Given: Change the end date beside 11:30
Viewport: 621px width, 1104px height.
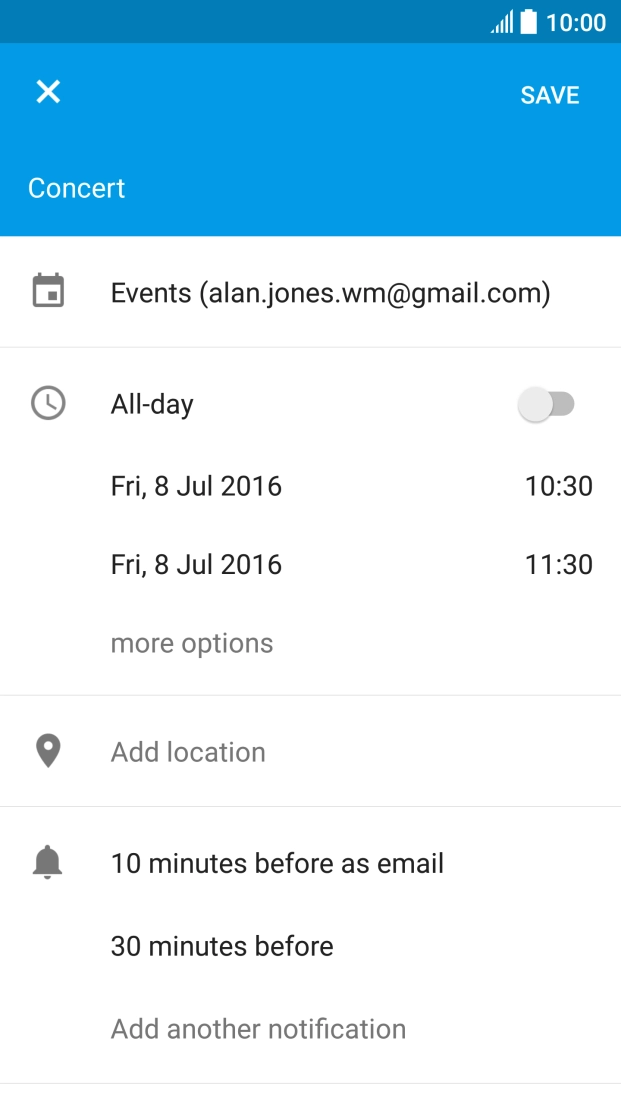Looking at the screenshot, I should tap(196, 565).
